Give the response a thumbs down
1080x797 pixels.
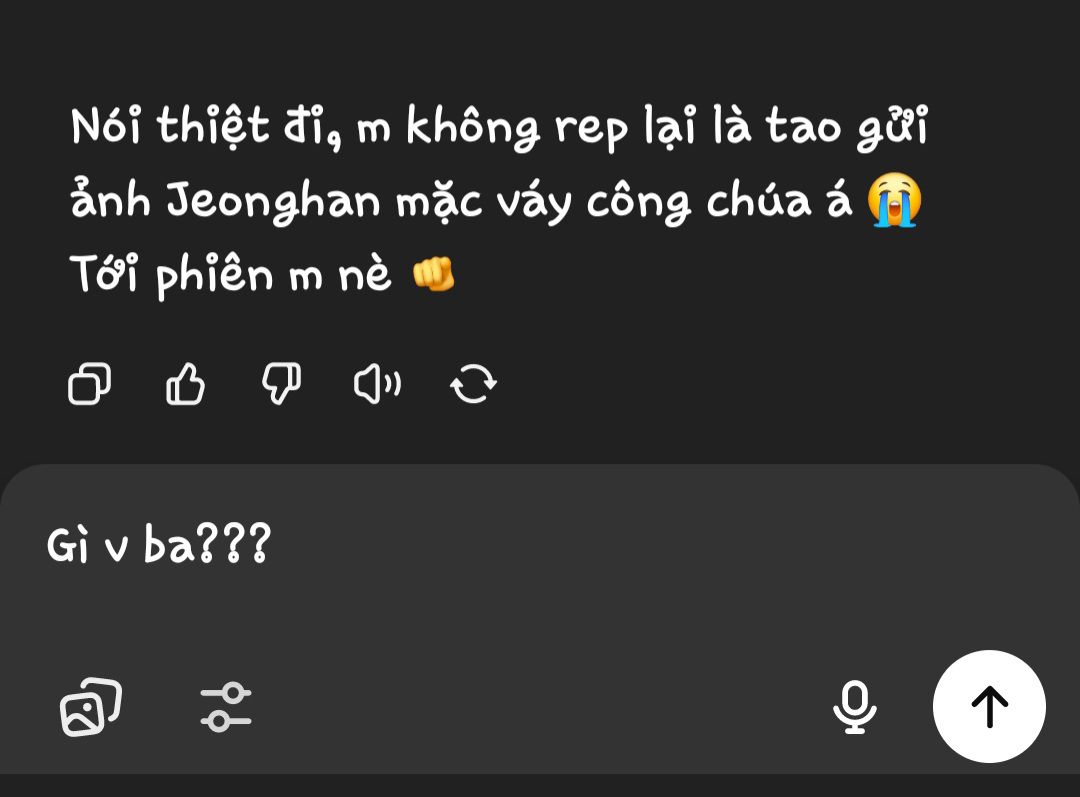coord(282,384)
